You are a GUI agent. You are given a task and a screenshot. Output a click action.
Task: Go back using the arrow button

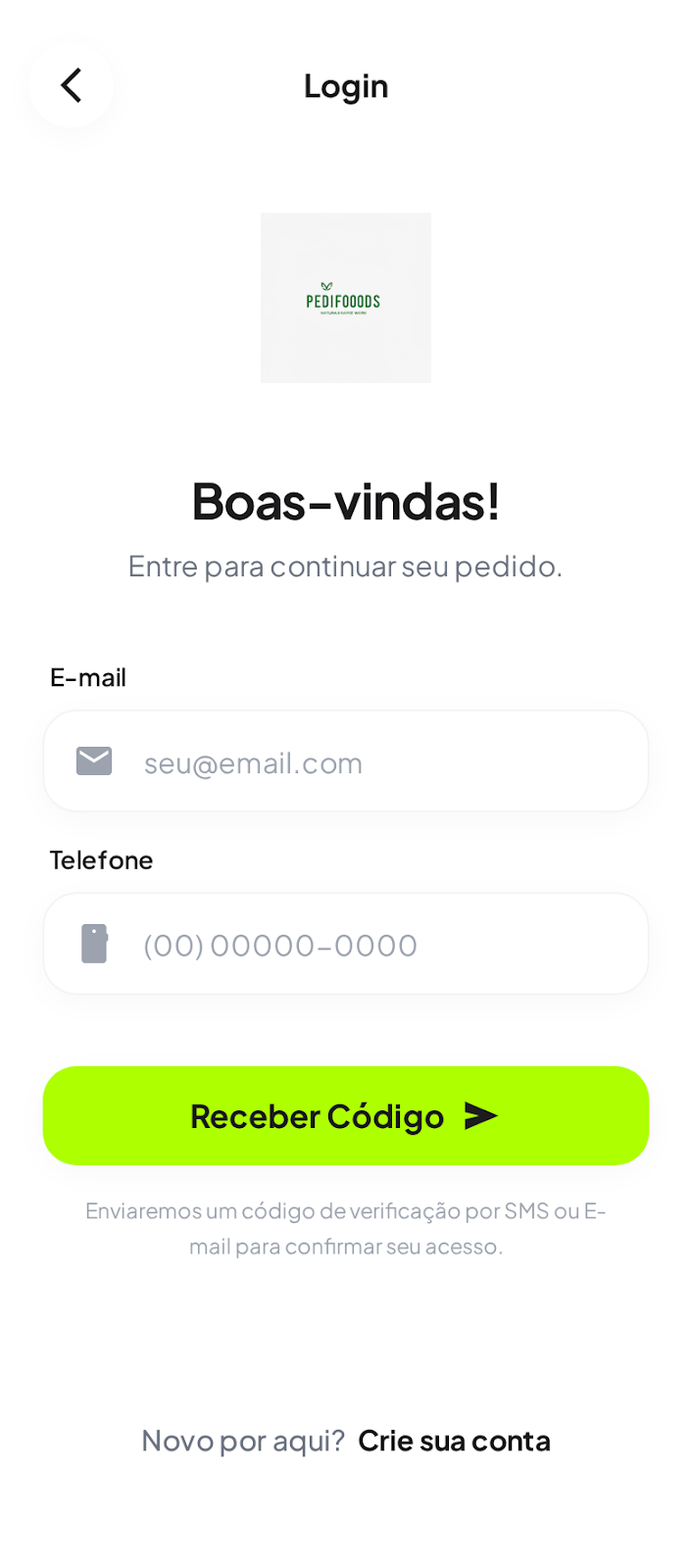(x=72, y=85)
